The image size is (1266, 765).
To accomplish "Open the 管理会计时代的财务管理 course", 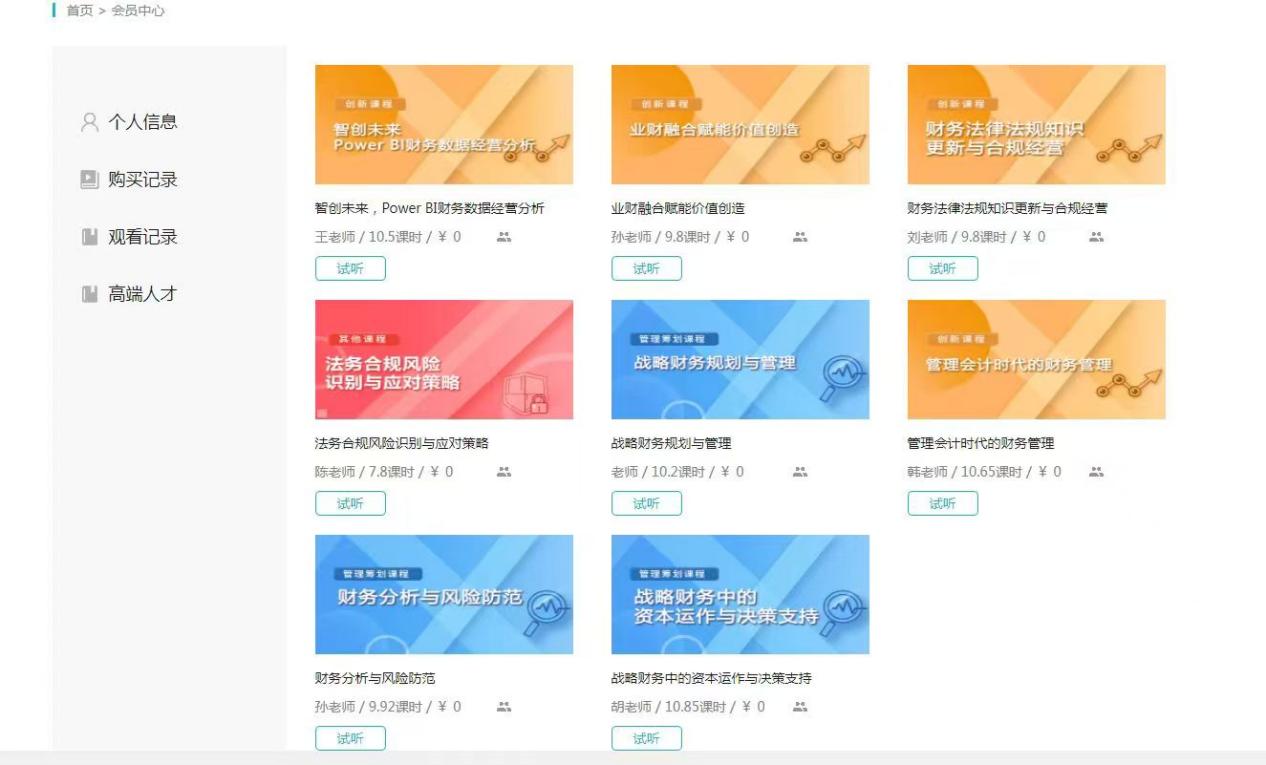I will [x=1036, y=360].
